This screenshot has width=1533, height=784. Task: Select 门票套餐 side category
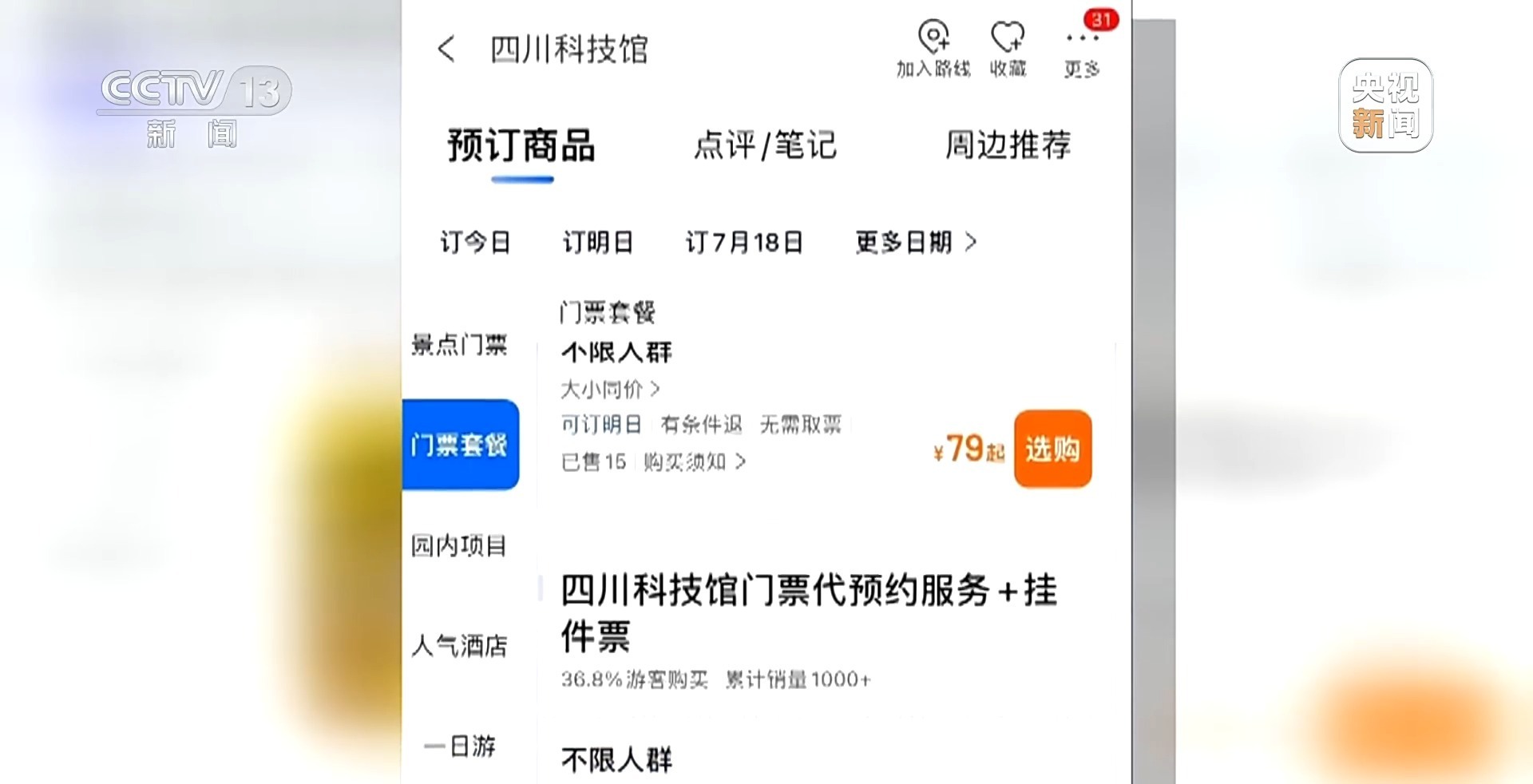click(x=460, y=445)
